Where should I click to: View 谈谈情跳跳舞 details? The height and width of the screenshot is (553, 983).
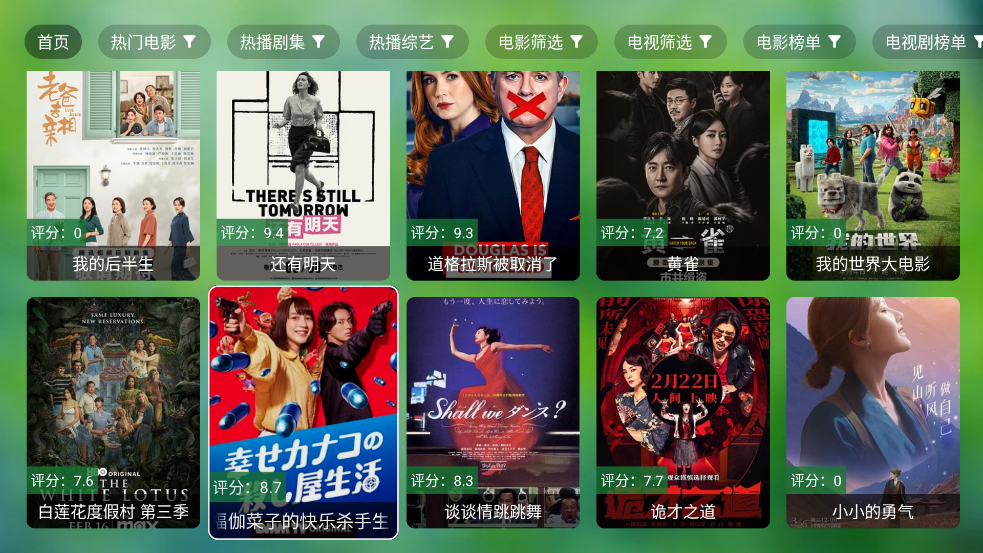click(x=493, y=412)
